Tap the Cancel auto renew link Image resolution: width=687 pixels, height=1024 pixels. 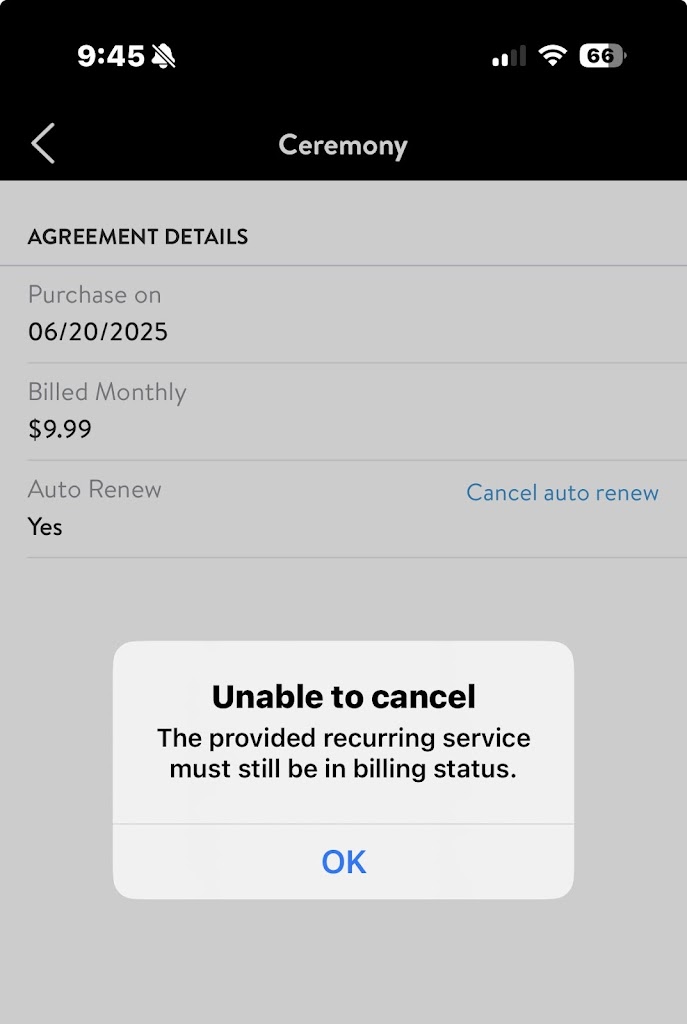pyautogui.click(x=562, y=493)
